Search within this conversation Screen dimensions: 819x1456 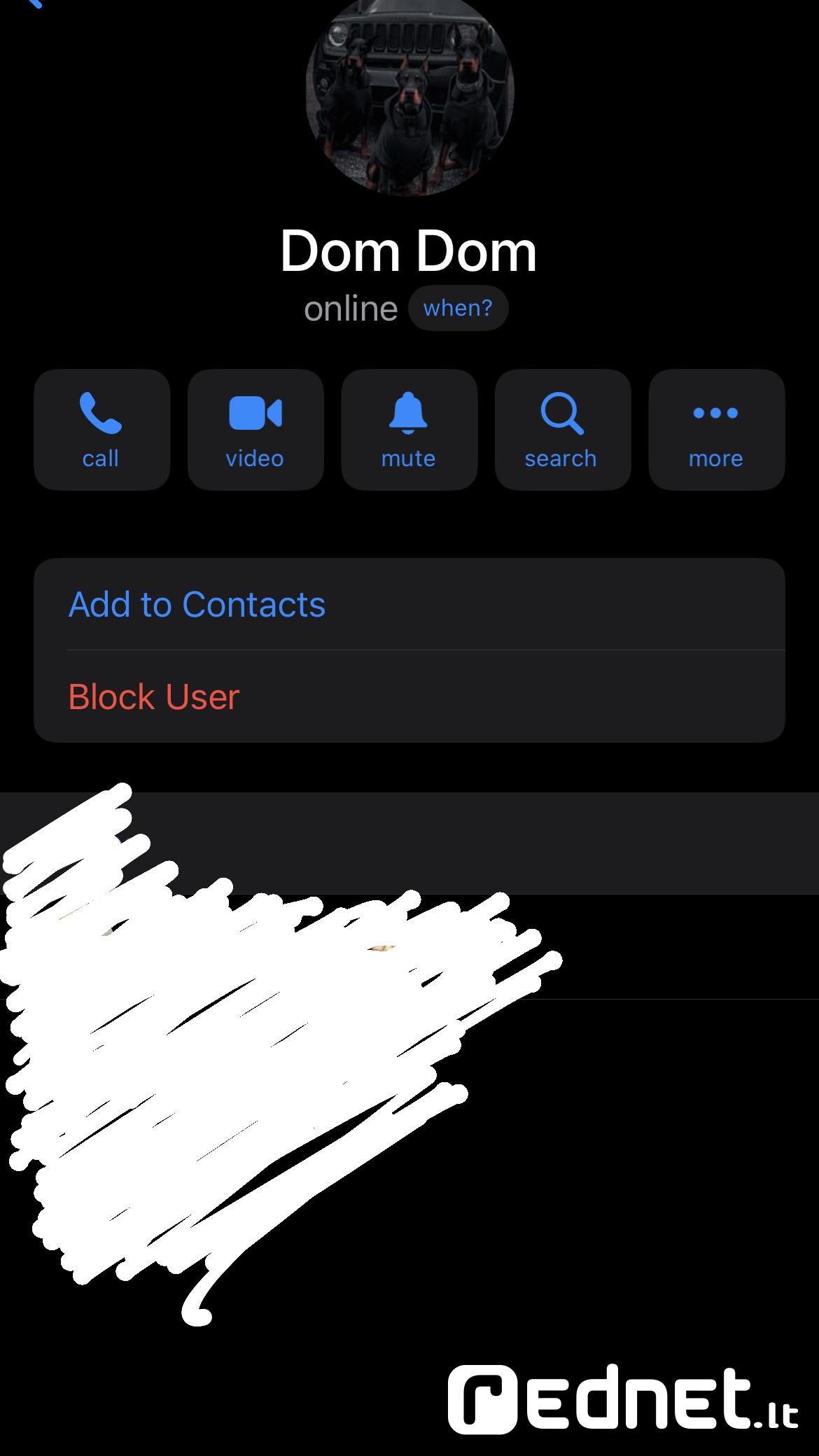pos(562,429)
